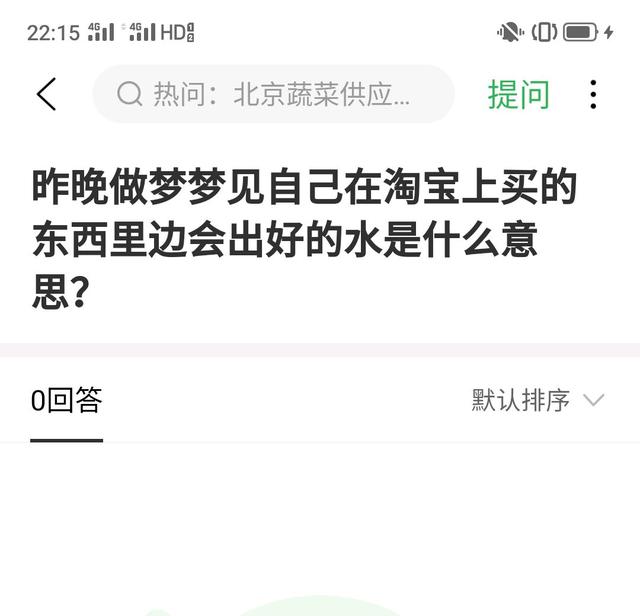Expand the 默认排序 sort dropdown
The width and height of the screenshot is (640, 616).
538,401
